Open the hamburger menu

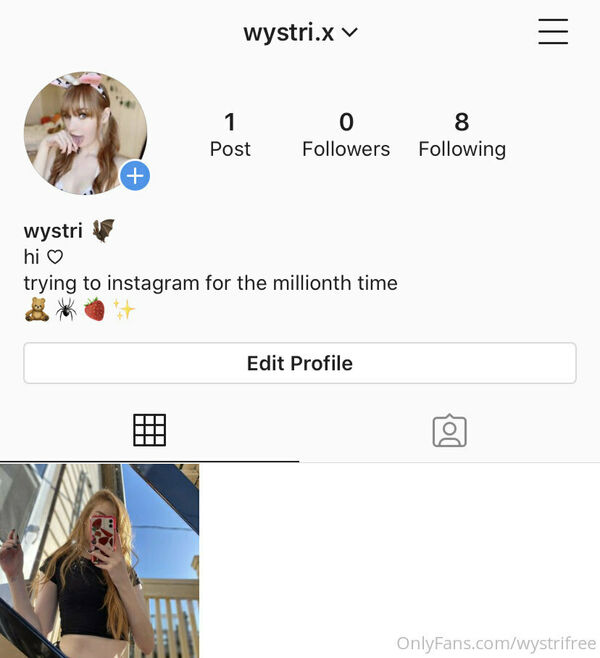[x=552, y=32]
